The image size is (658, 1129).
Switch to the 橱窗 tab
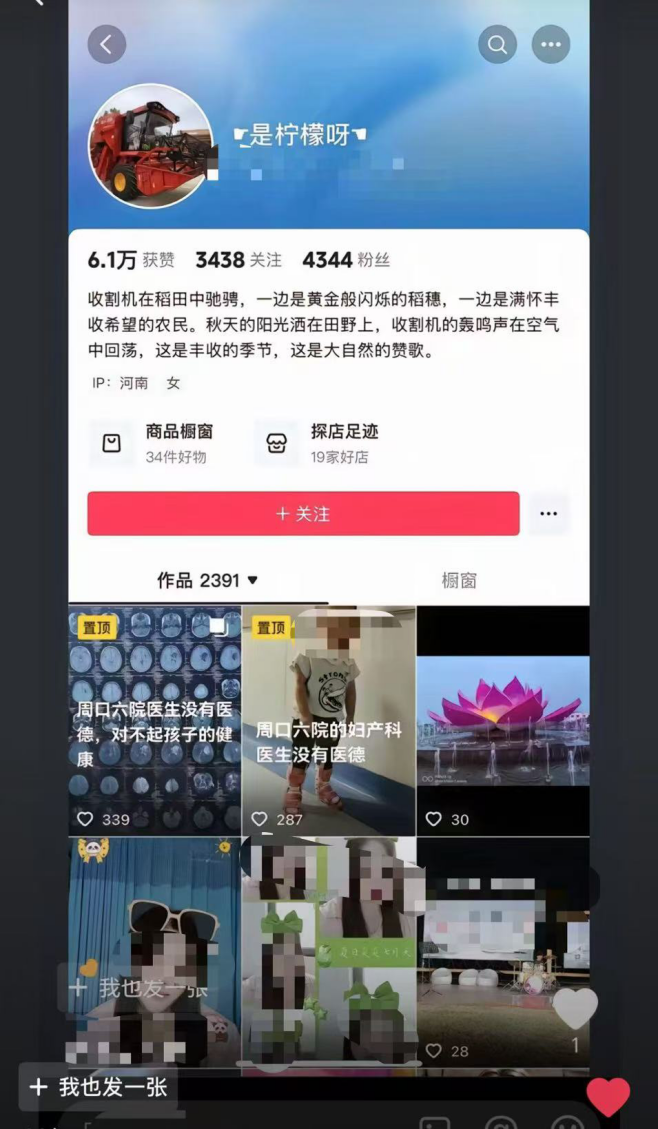point(459,580)
